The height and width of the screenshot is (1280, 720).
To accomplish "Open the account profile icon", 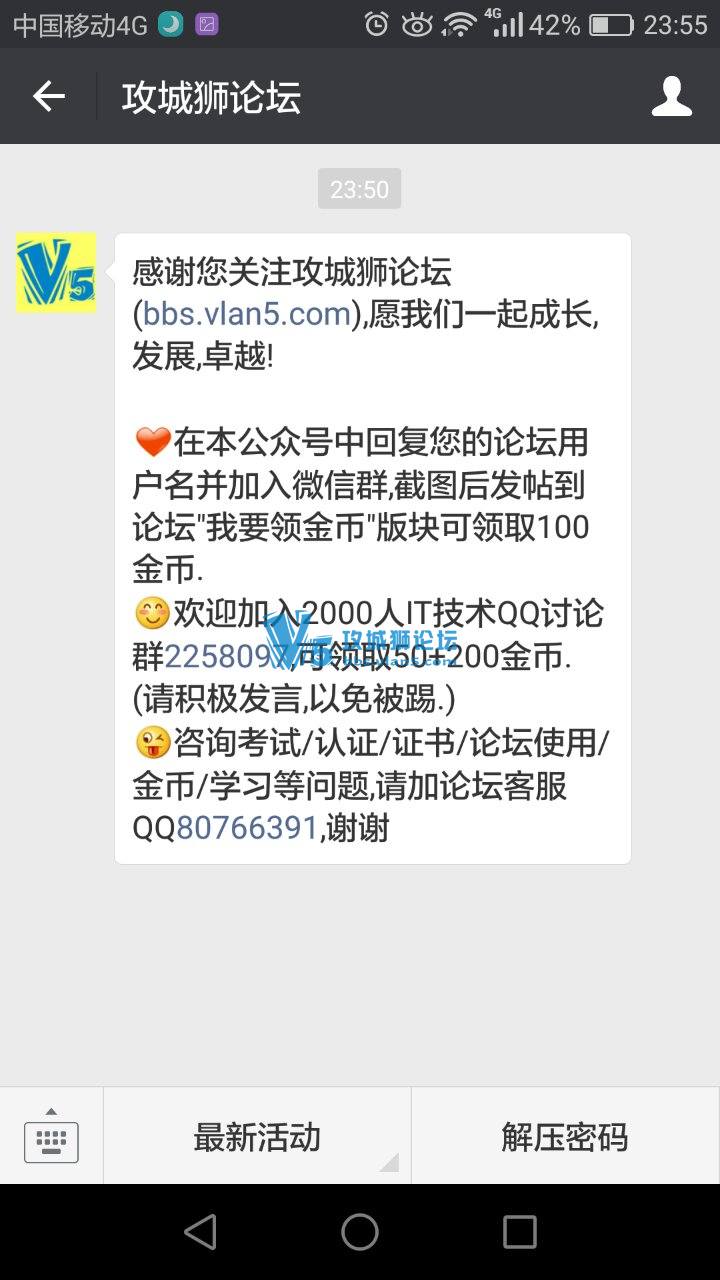I will coord(671,96).
